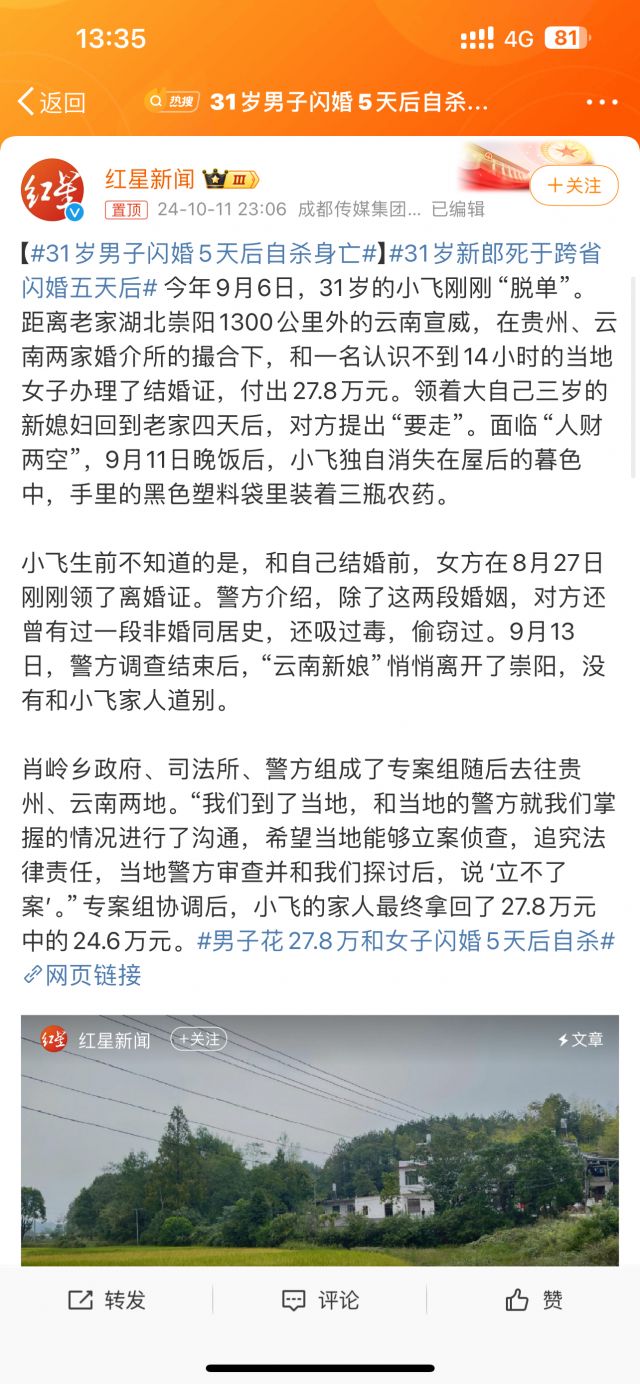The image size is (640, 1384).
Task: Open the 网页链接 web link
Action: click(82, 975)
